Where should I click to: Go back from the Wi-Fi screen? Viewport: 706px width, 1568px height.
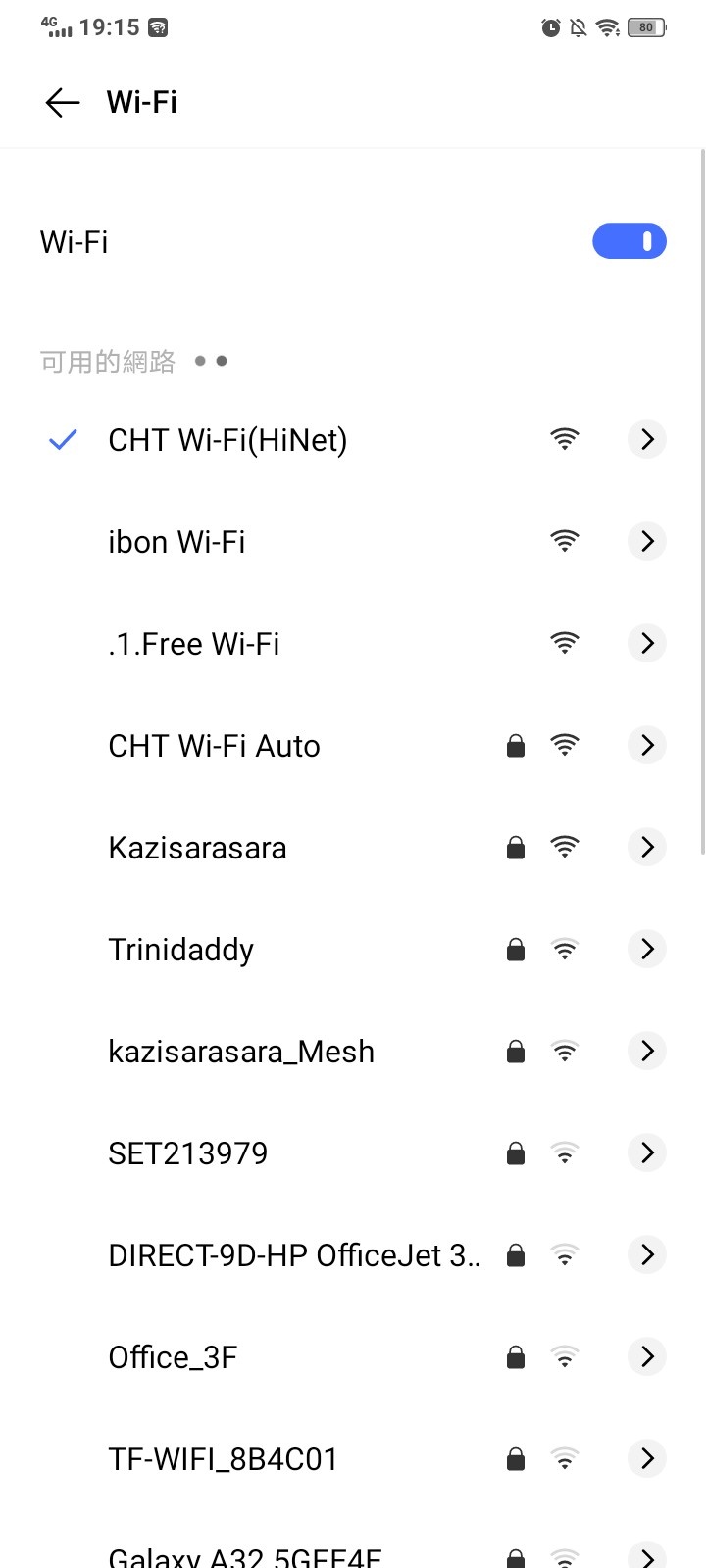pyautogui.click(x=62, y=102)
